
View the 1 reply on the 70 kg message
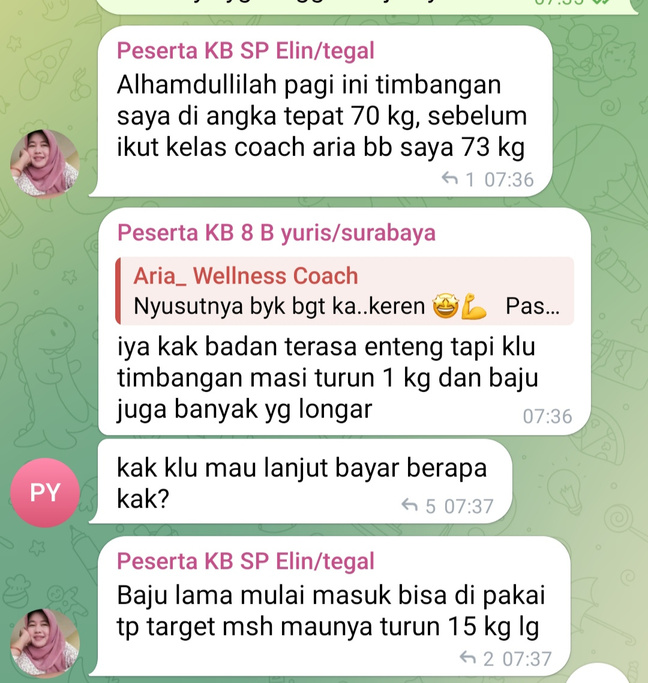pos(458,180)
